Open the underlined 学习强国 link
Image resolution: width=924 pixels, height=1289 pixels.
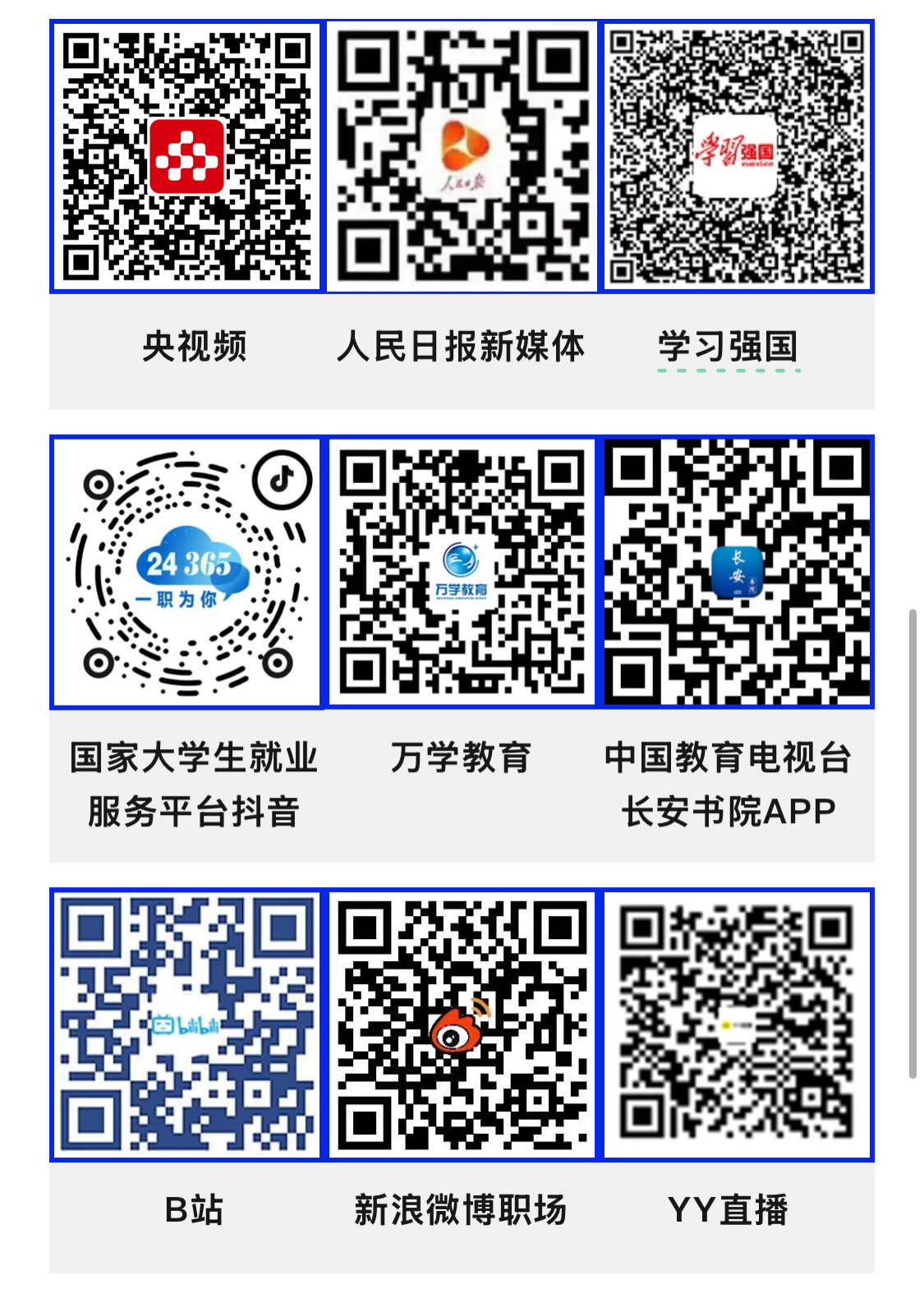(x=728, y=348)
